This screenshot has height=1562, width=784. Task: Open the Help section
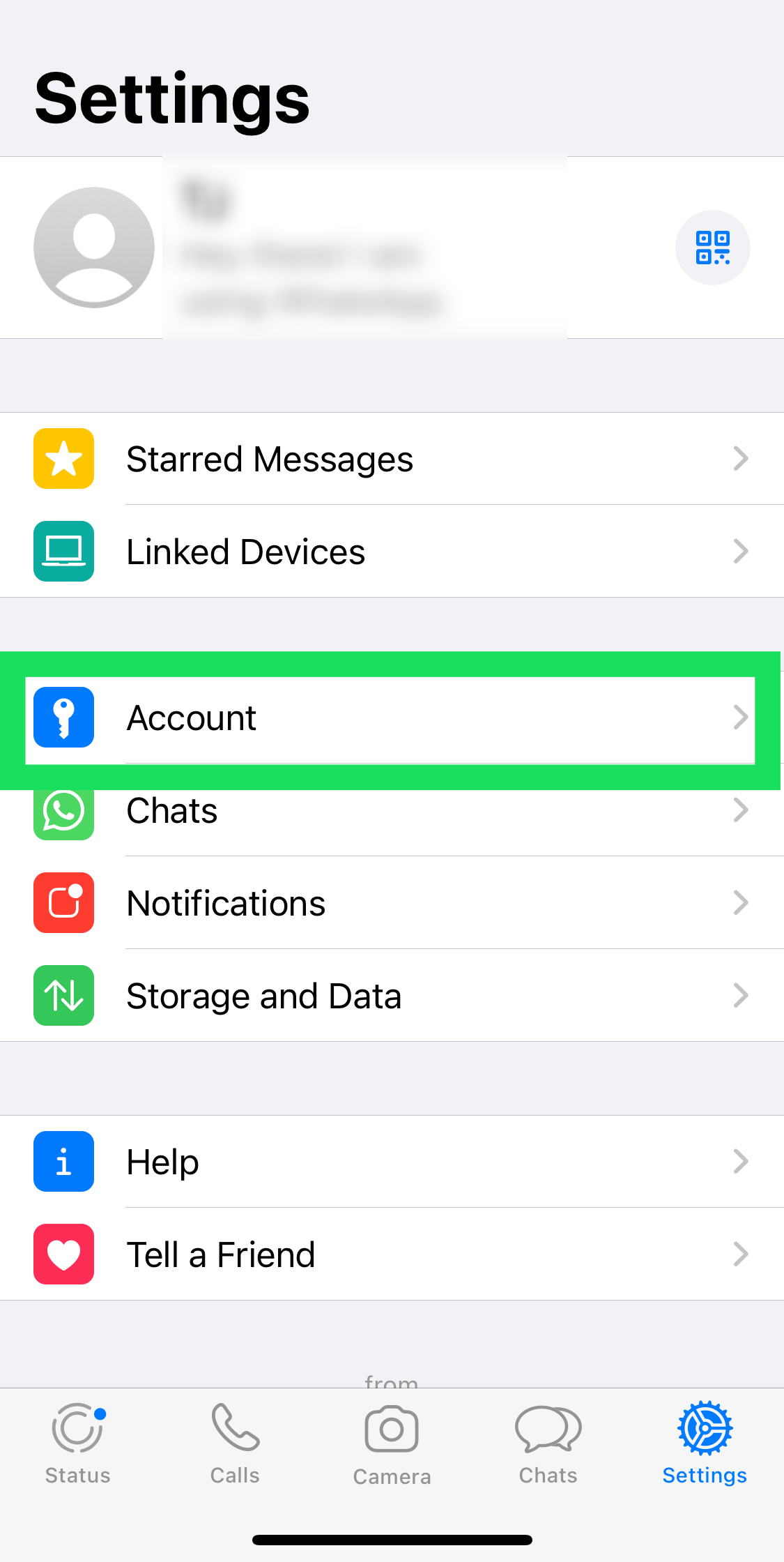click(x=390, y=1162)
